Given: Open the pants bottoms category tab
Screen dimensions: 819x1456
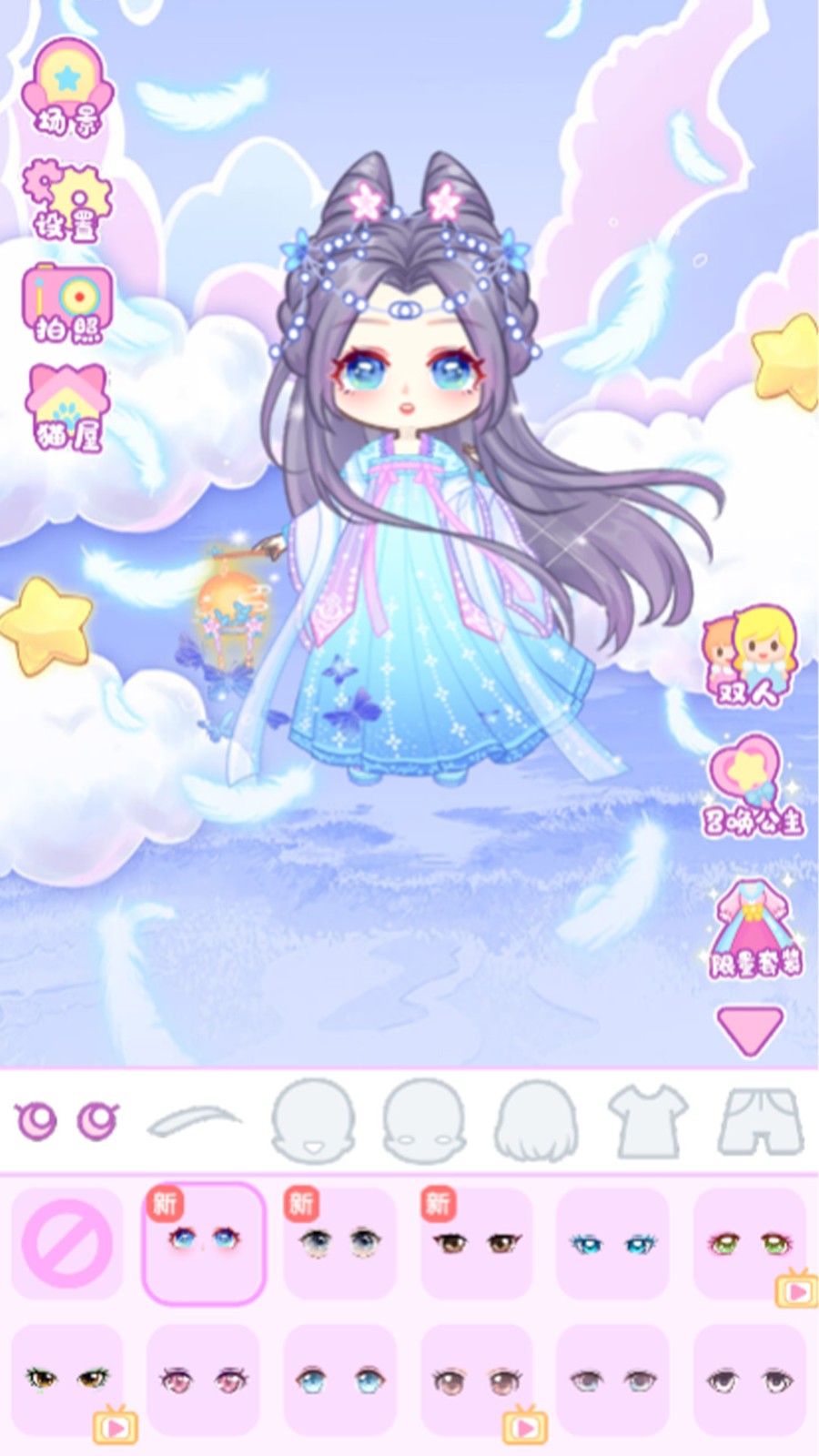Looking at the screenshot, I should tap(761, 1121).
